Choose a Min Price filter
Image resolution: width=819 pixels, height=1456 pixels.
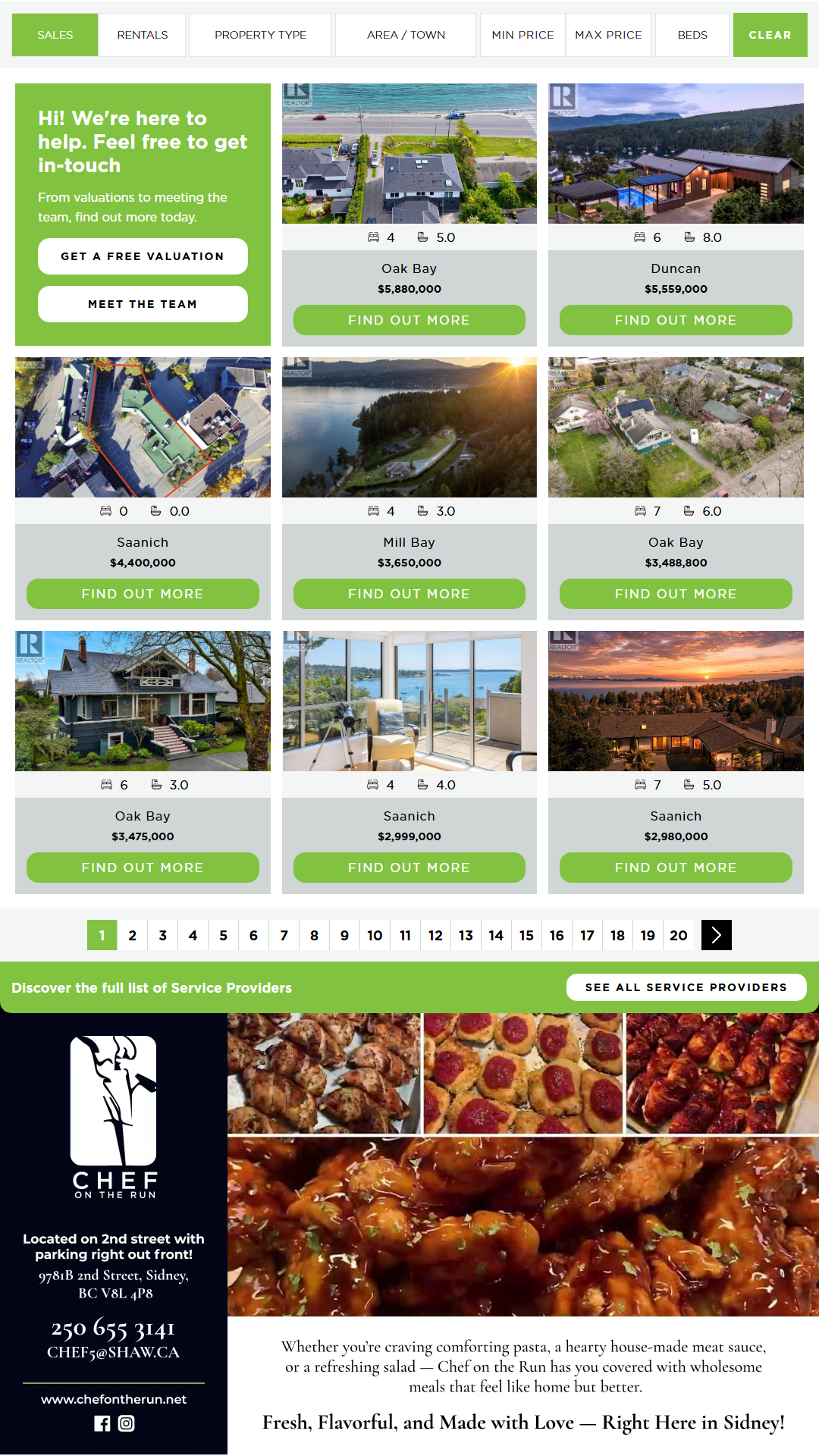coord(522,35)
